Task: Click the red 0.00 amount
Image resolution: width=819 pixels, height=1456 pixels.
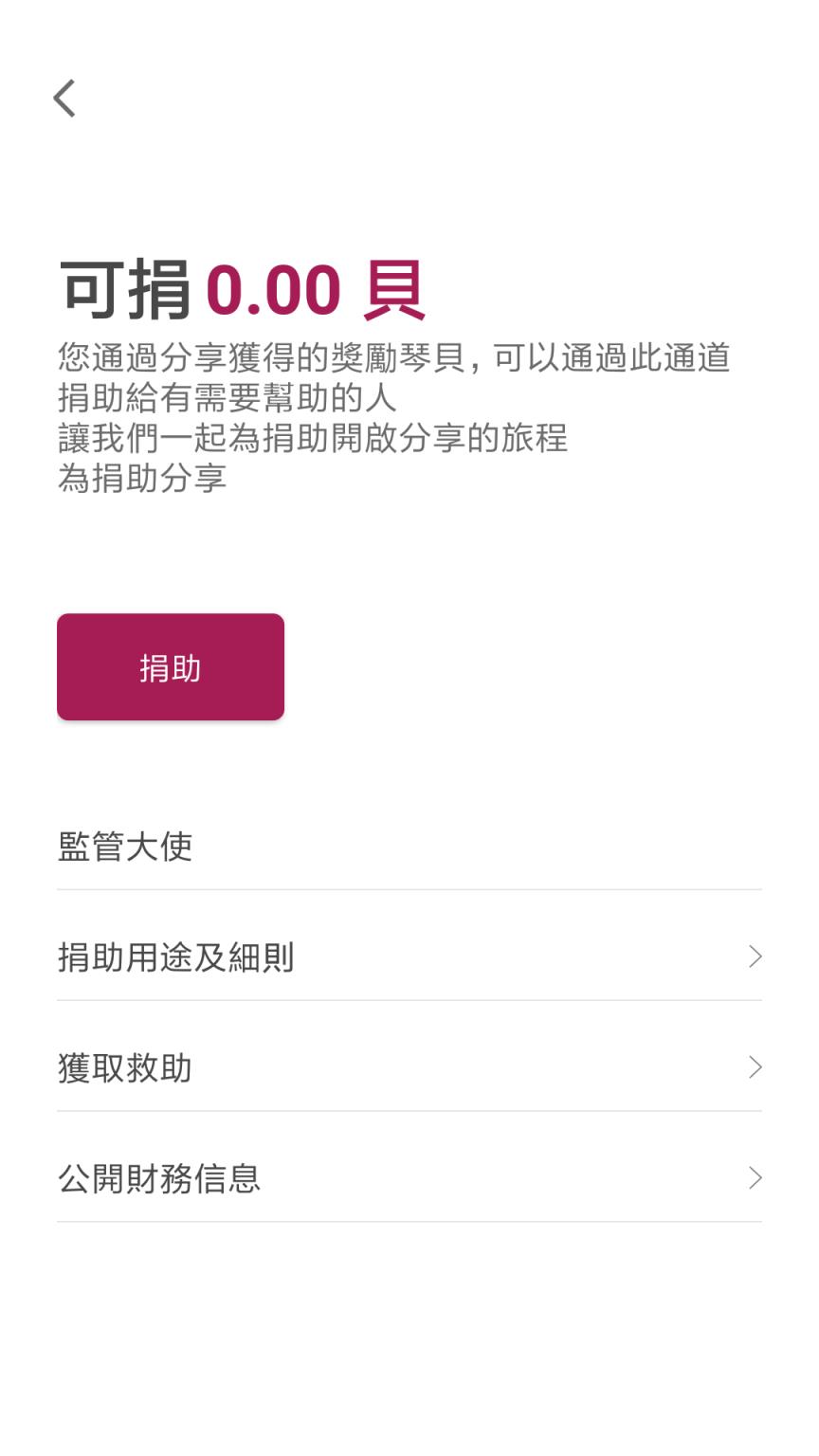Action: coord(275,287)
